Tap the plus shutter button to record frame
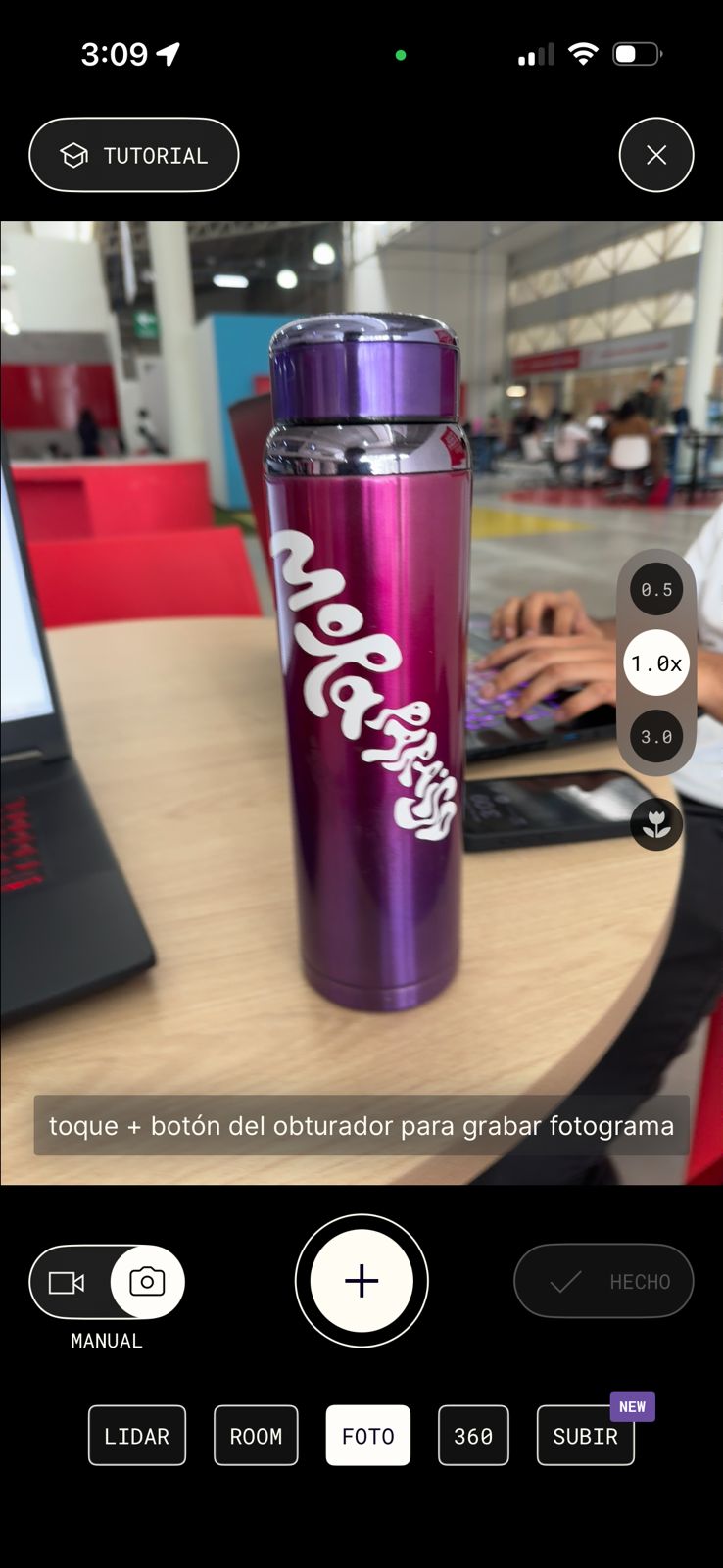 point(361,1281)
